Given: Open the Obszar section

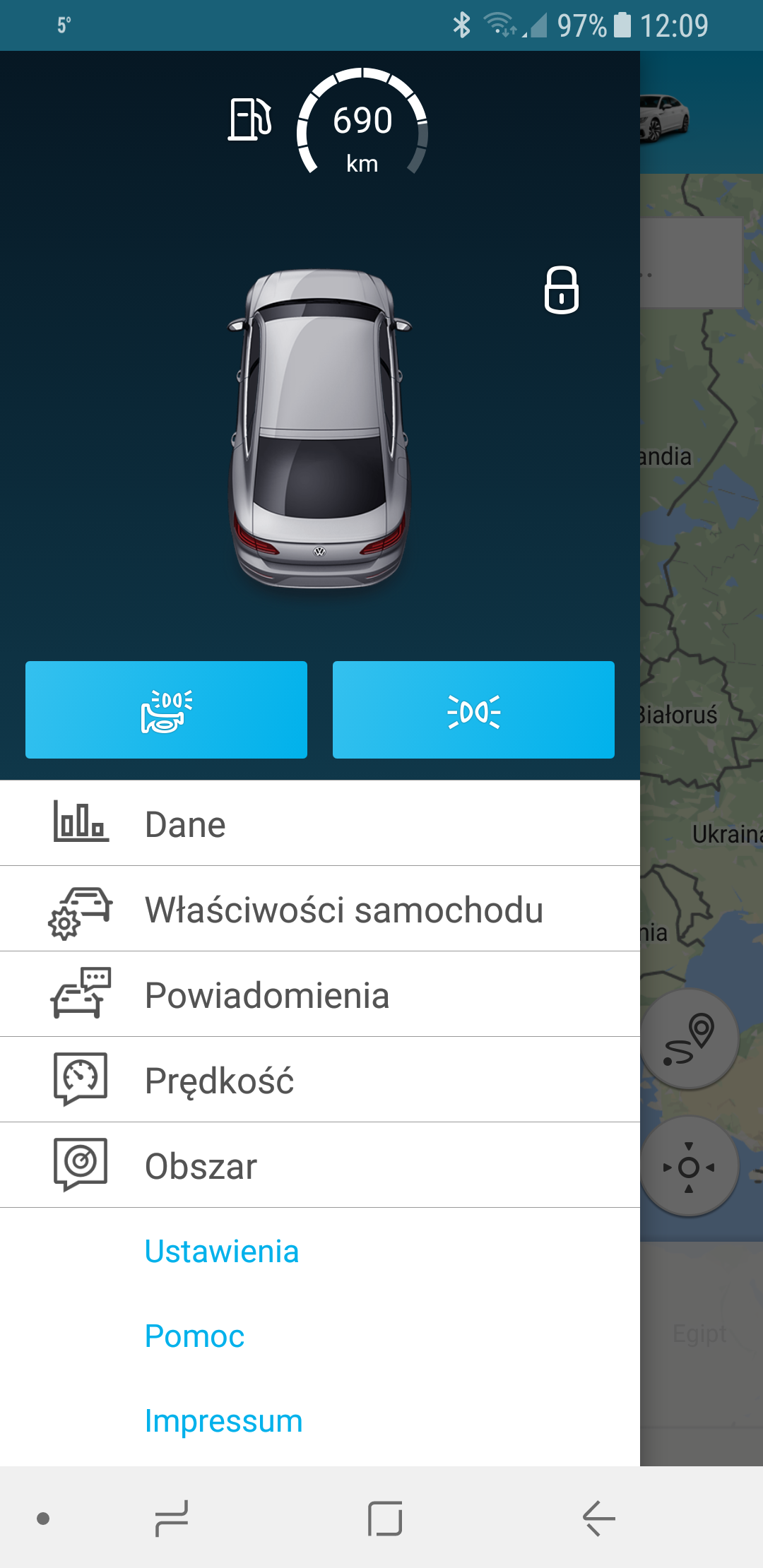Looking at the screenshot, I should coord(319,1165).
